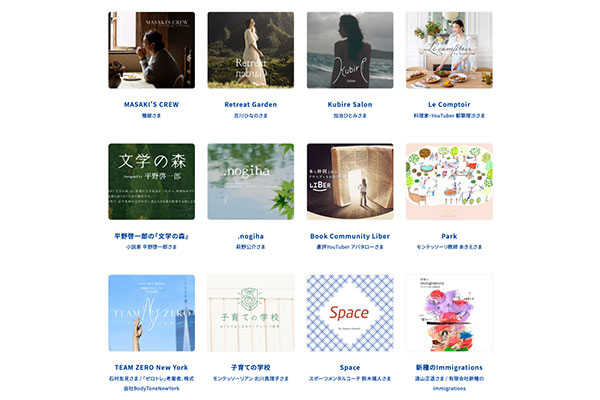The image size is (600, 400).
Task: Open the TEAM ZERO New York card
Action: click(x=151, y=313)
